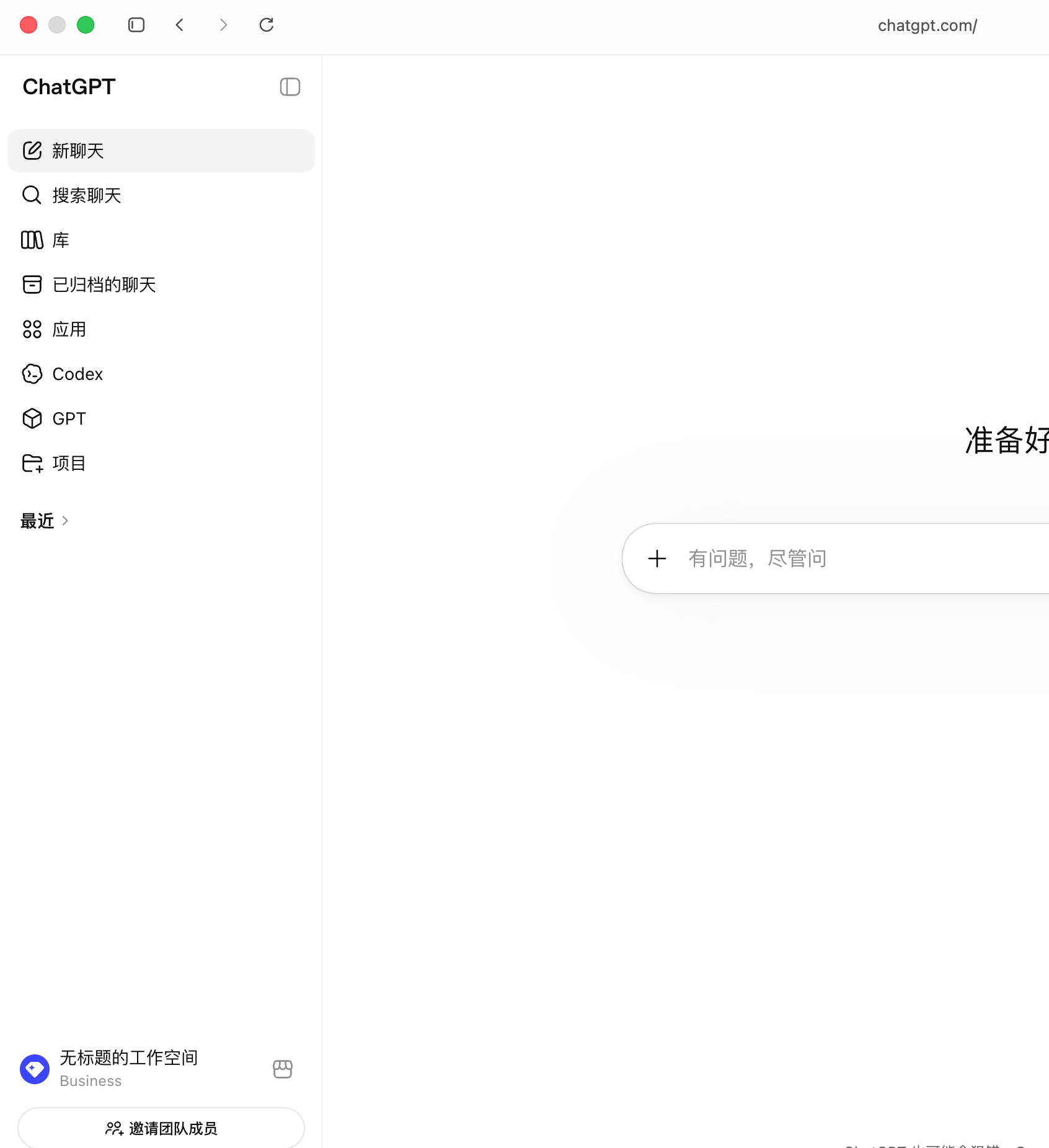Image resolution: width=1049 pixels, height=1148 pixels.
Task: Open 已归档的聊天 archived chats
Action: 161,285
